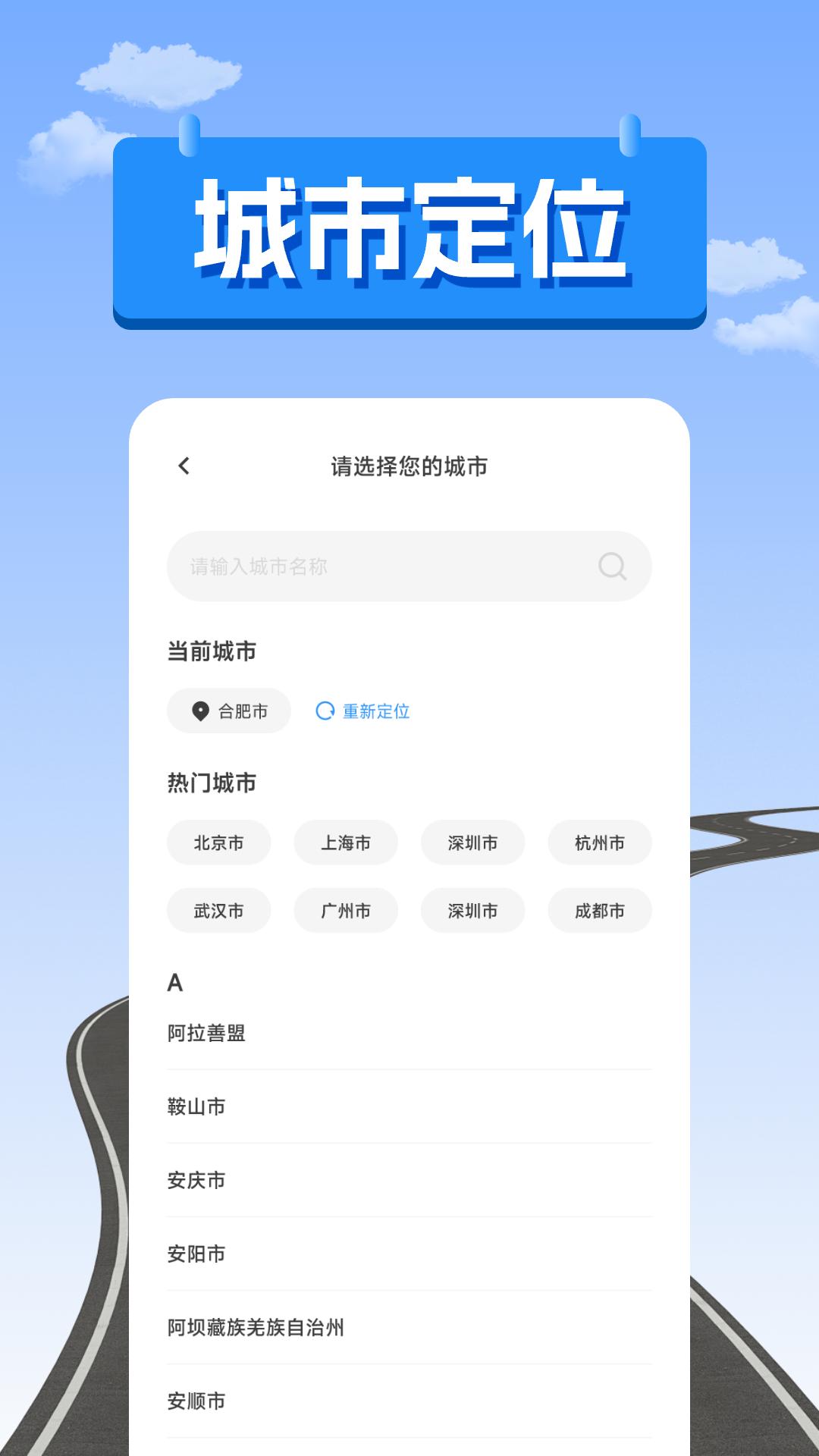819x1456 pixels.
Task: Click the relocate refresh icon
Action: 325,711
